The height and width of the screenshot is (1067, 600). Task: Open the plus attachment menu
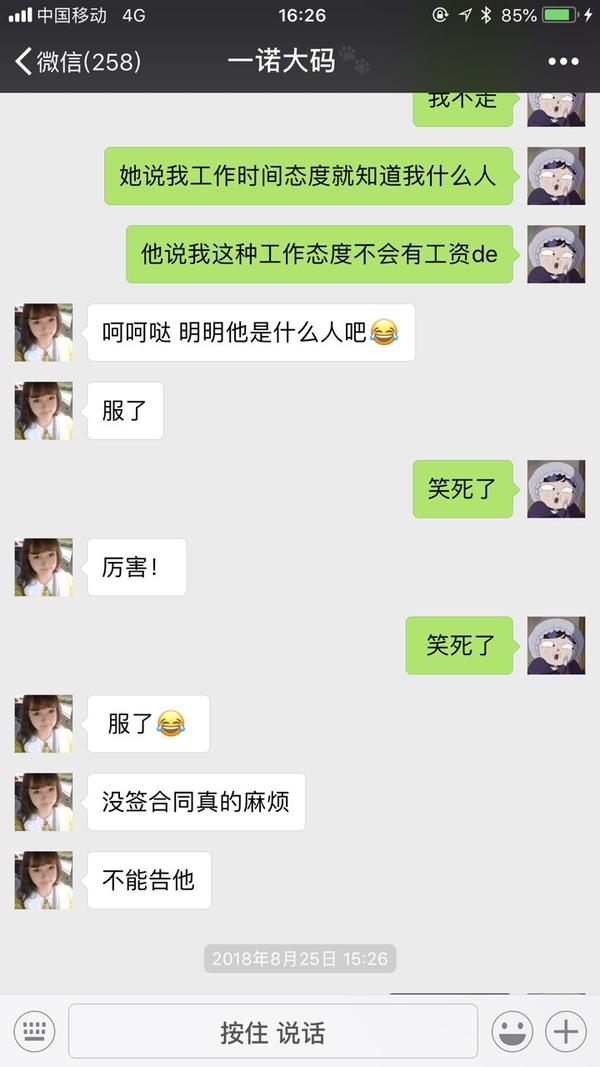click(566, 1031)
